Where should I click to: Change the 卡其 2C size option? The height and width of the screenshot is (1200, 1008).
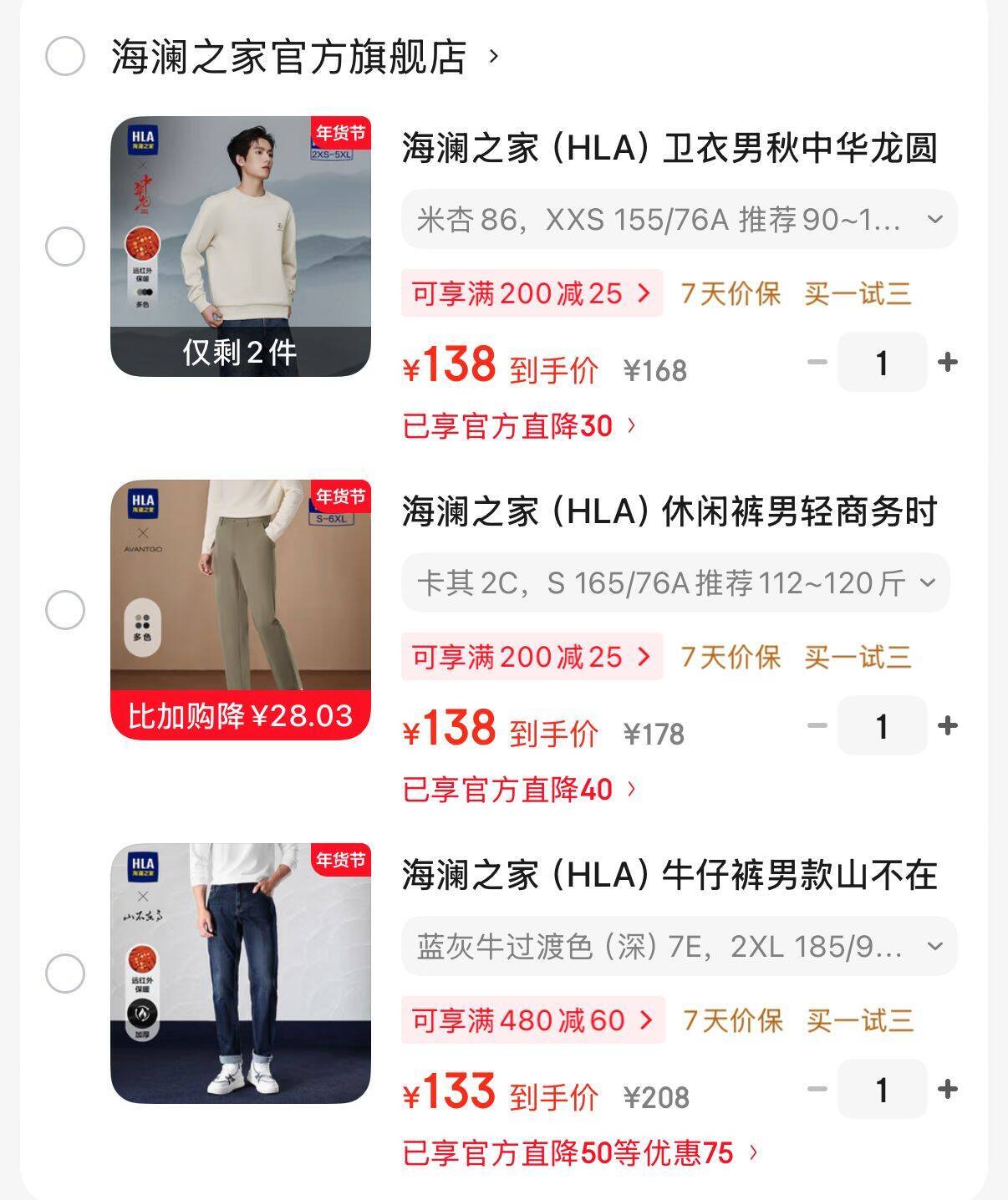675,583
